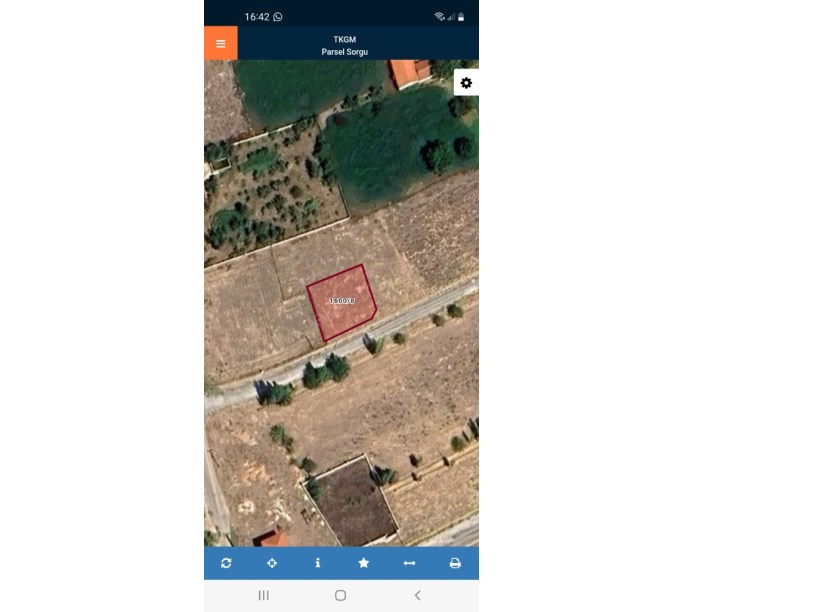The width and height of the screenshot is (816, 612).
Task: Open the hamburger menu
Action: pyautogui.click(x=220, y=43)
